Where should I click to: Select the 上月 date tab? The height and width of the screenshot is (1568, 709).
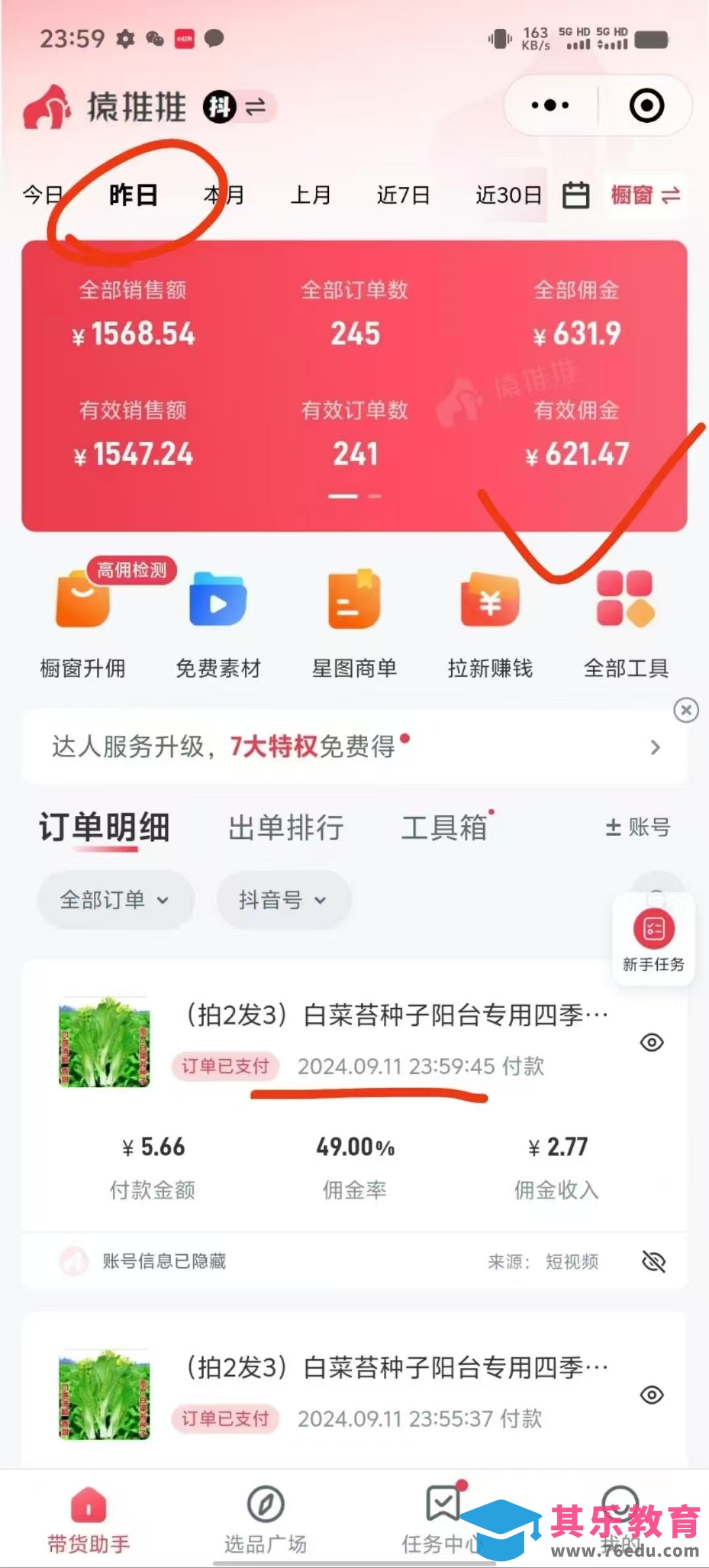[311, 196]
